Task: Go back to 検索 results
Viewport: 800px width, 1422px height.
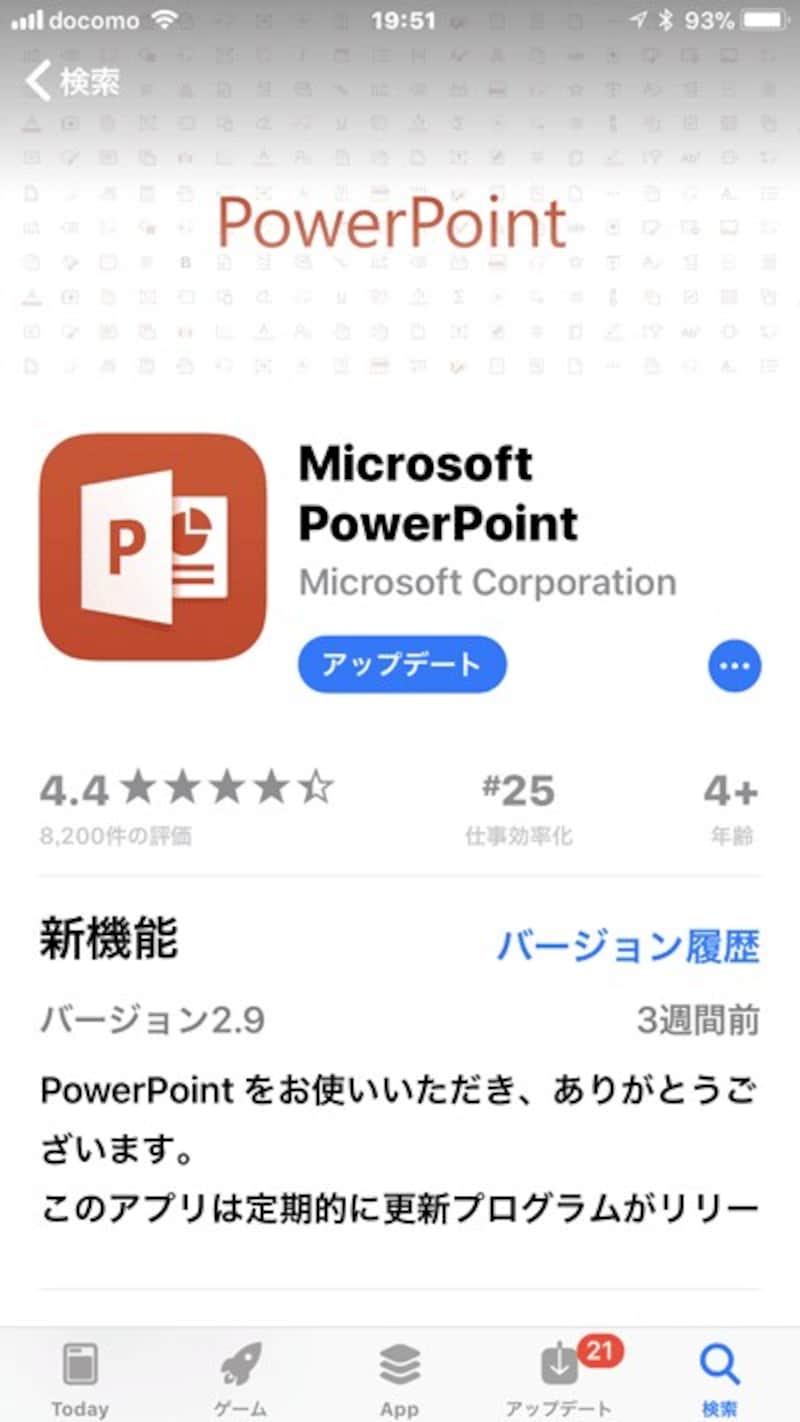Action: click(x=72, y=81)
